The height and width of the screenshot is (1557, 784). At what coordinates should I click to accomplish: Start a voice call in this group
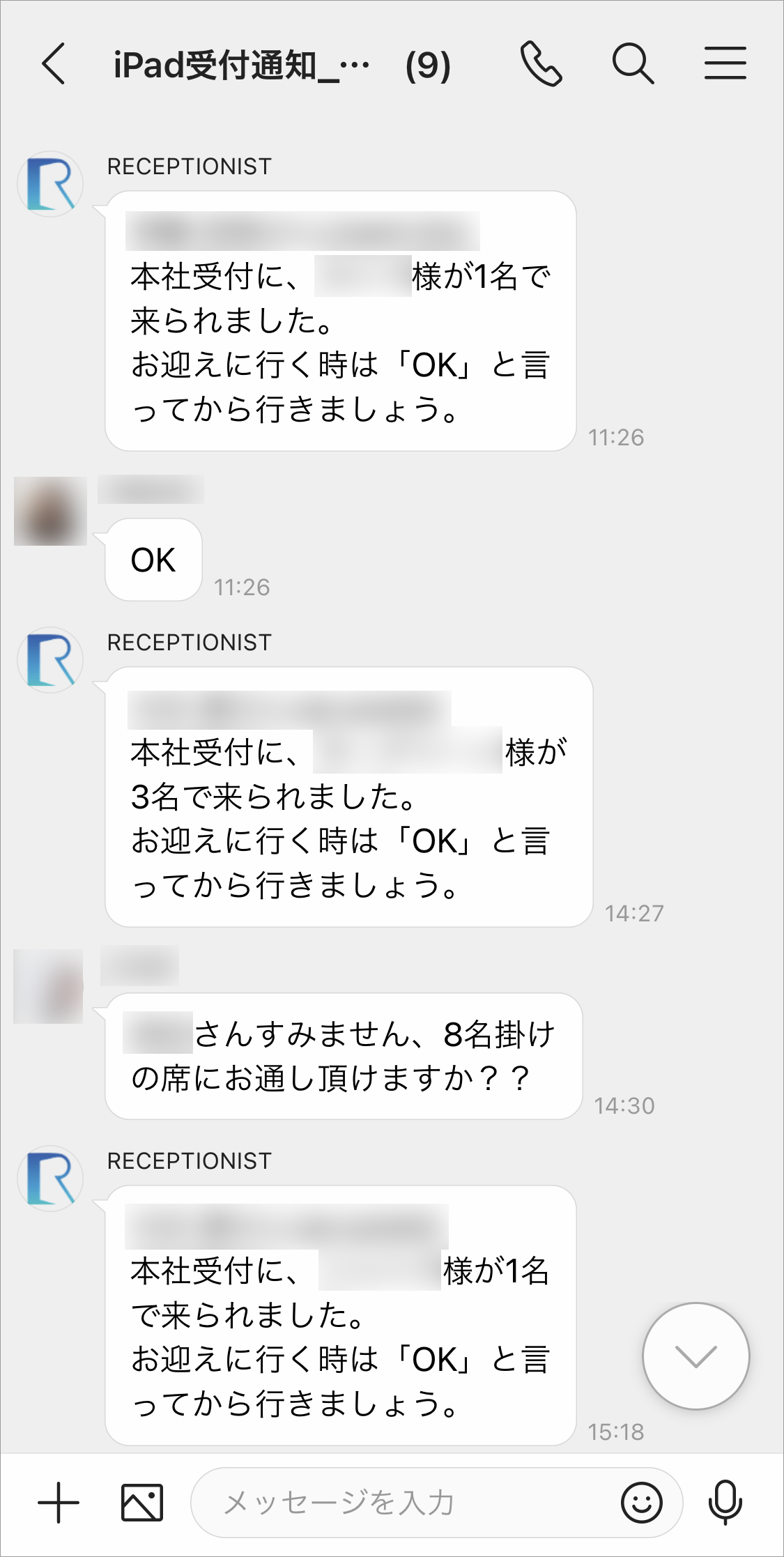pos(541,64)
